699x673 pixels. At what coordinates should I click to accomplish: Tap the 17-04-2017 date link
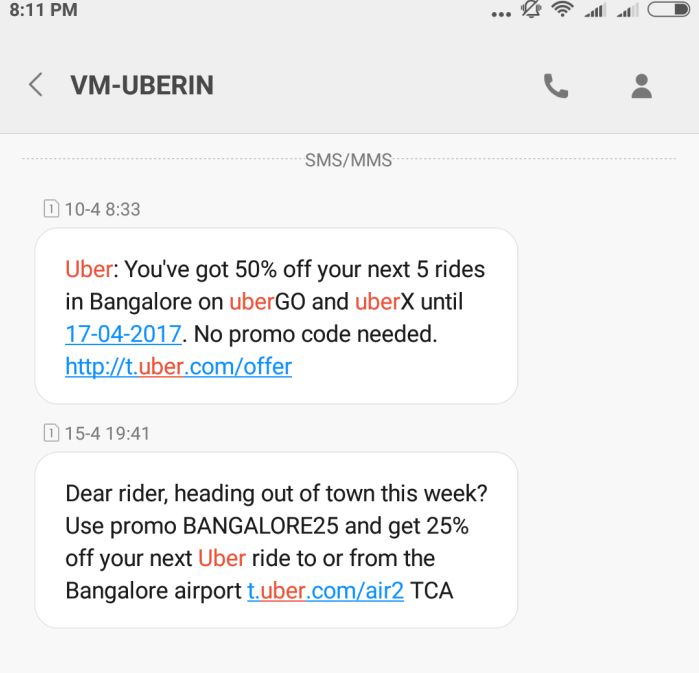(124, 334)
